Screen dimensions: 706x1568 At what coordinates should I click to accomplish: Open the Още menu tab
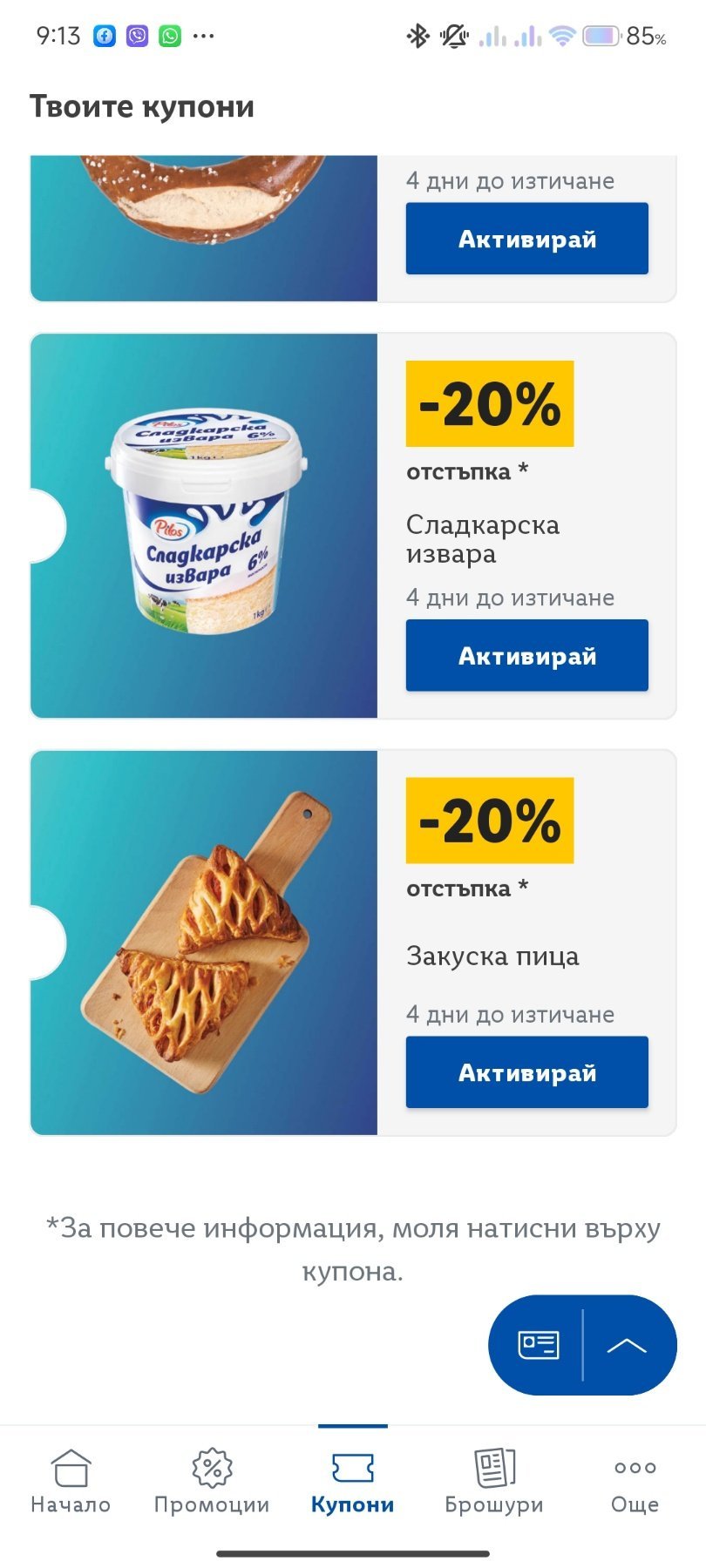(635, 1481)
